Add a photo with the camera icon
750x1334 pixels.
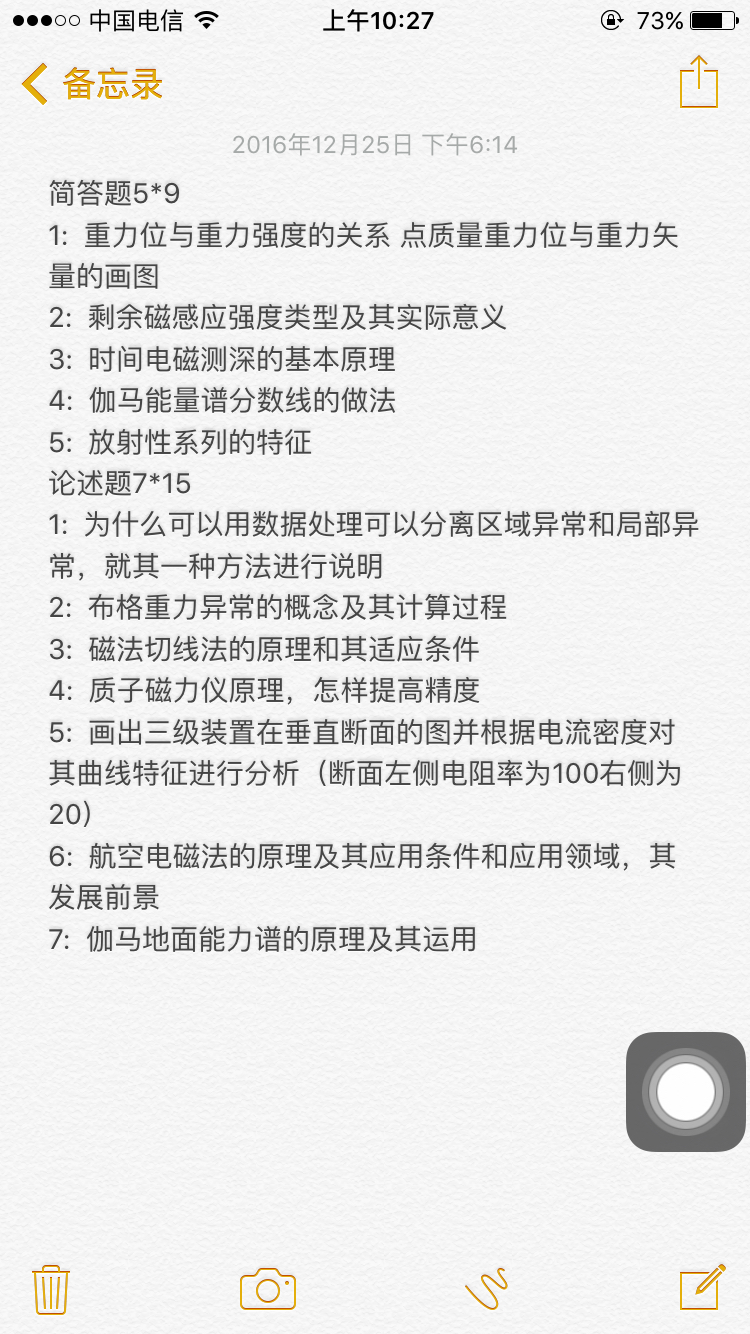[x=268, y=1288]
